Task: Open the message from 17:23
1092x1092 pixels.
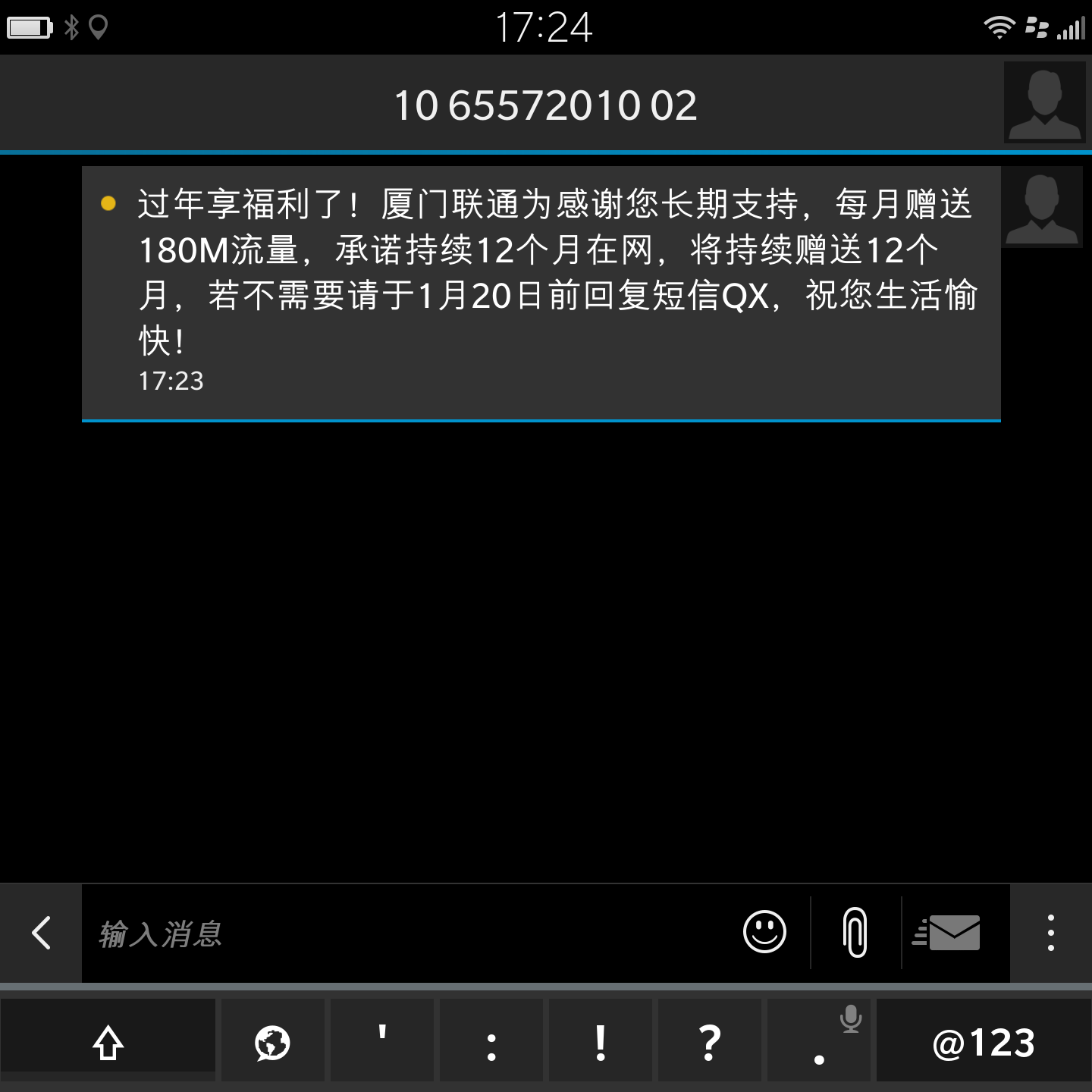Action: pos(540,292)
